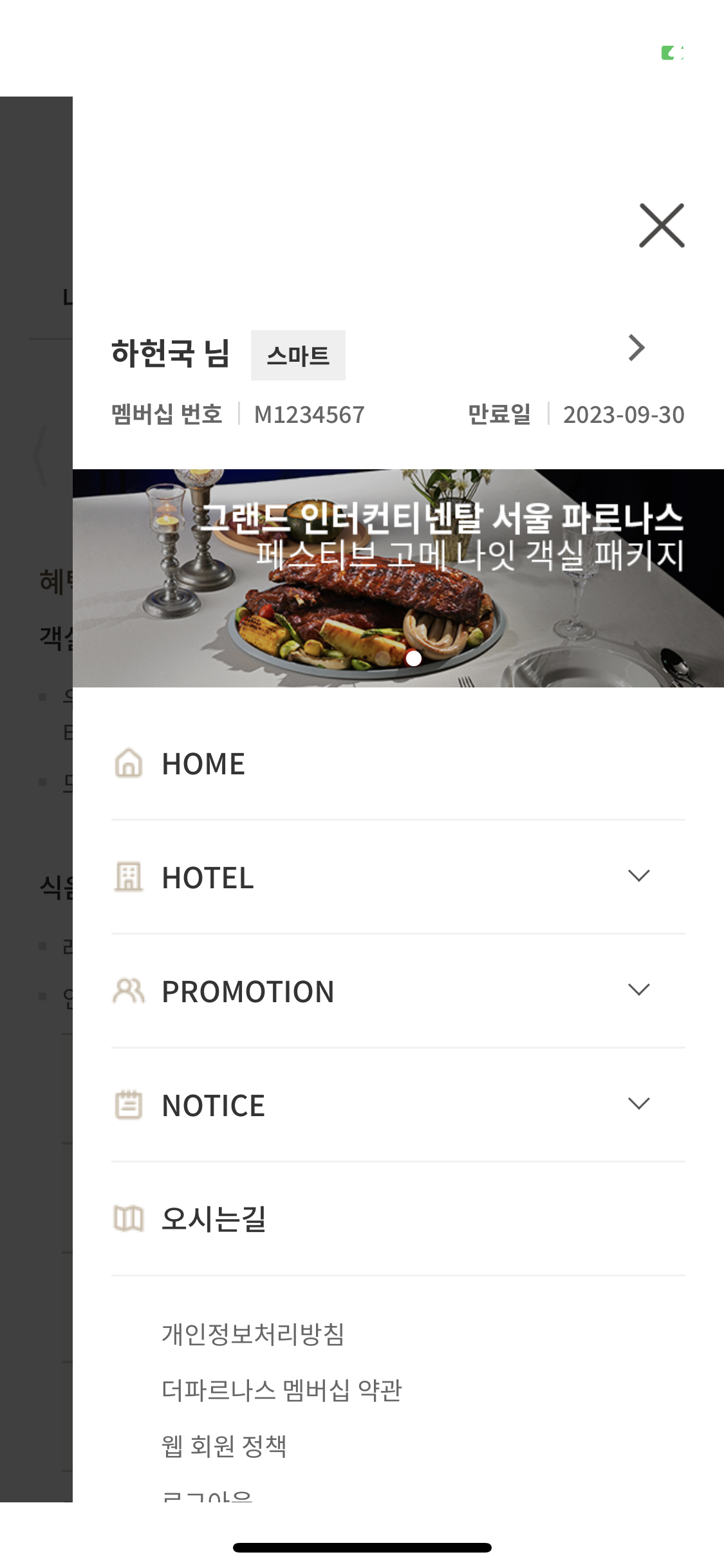Open 하헌국 member profile via the arrow

(x=636, y=348)
